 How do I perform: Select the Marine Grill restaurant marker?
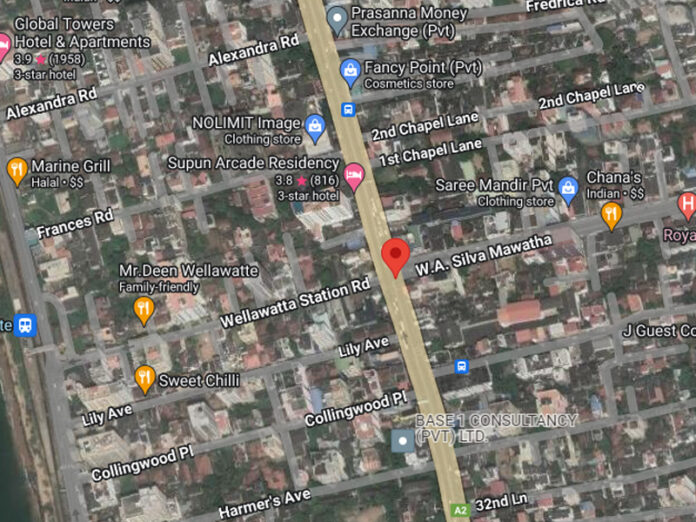(16, 170)
